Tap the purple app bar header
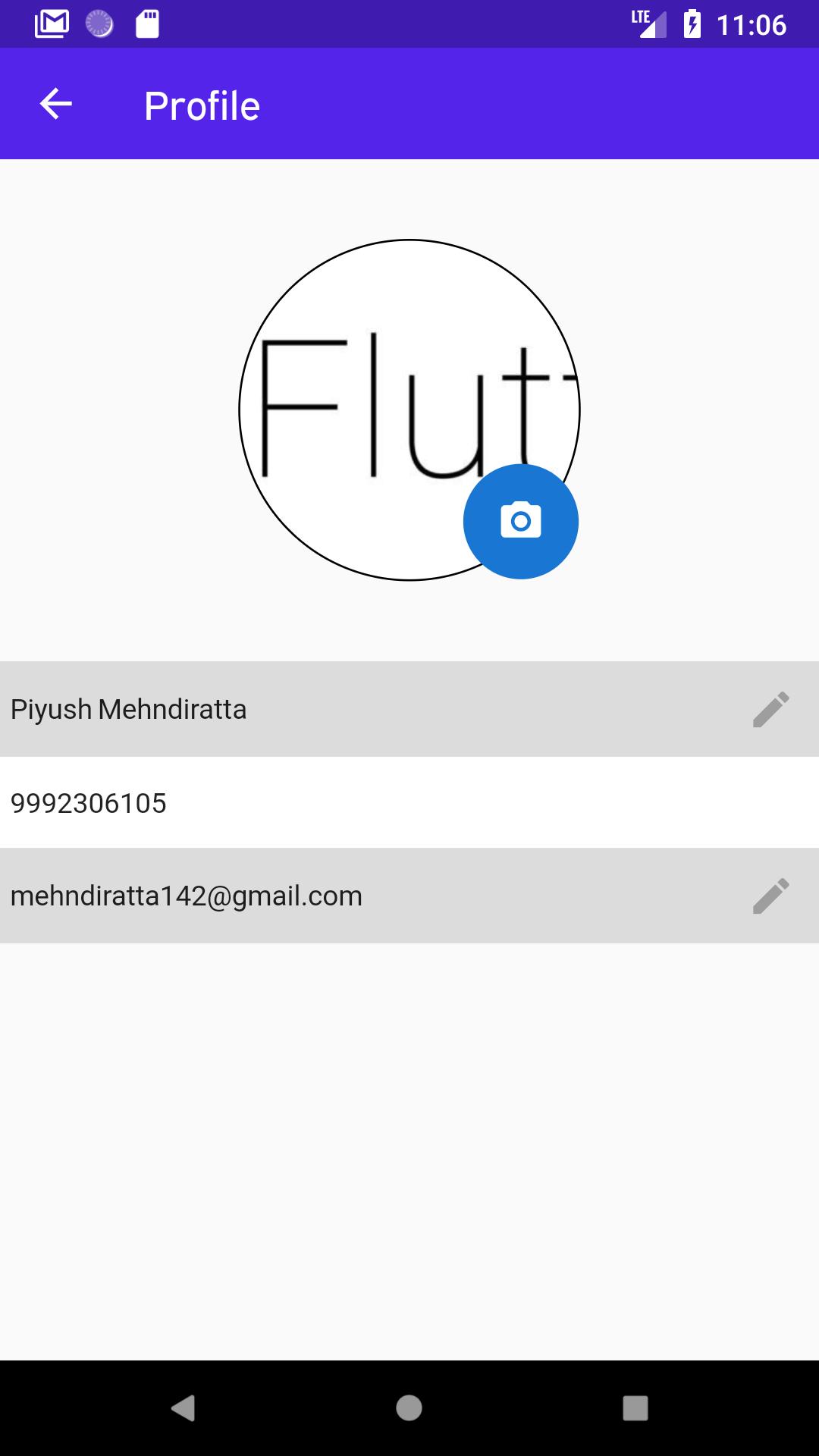Image resolution: width=819 pixels, height=1456 pixels. (455, 104)
